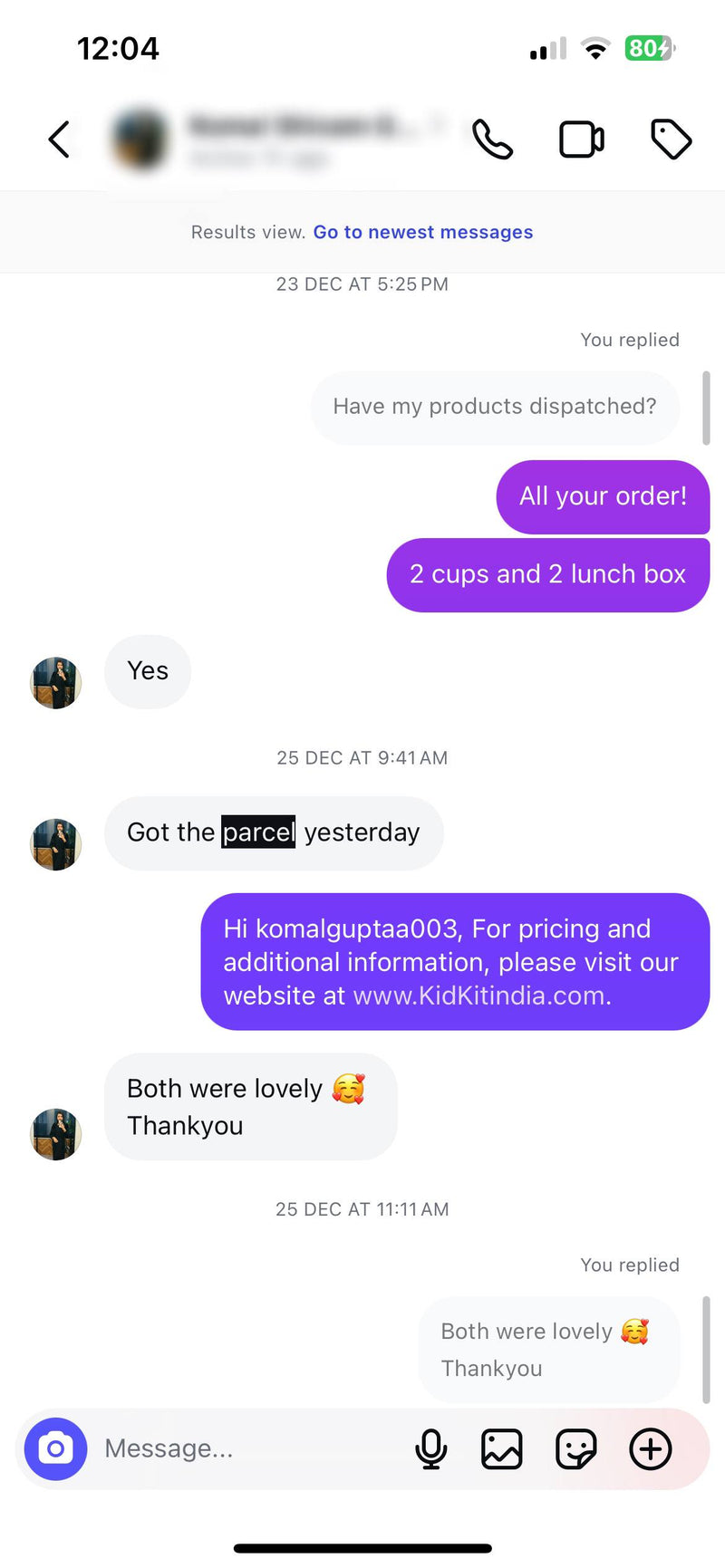Jump to quoted 'Have my products dispatched?' message
Image resolution: width=725 pixels, height=1568 pixels.
click(494, 407)
